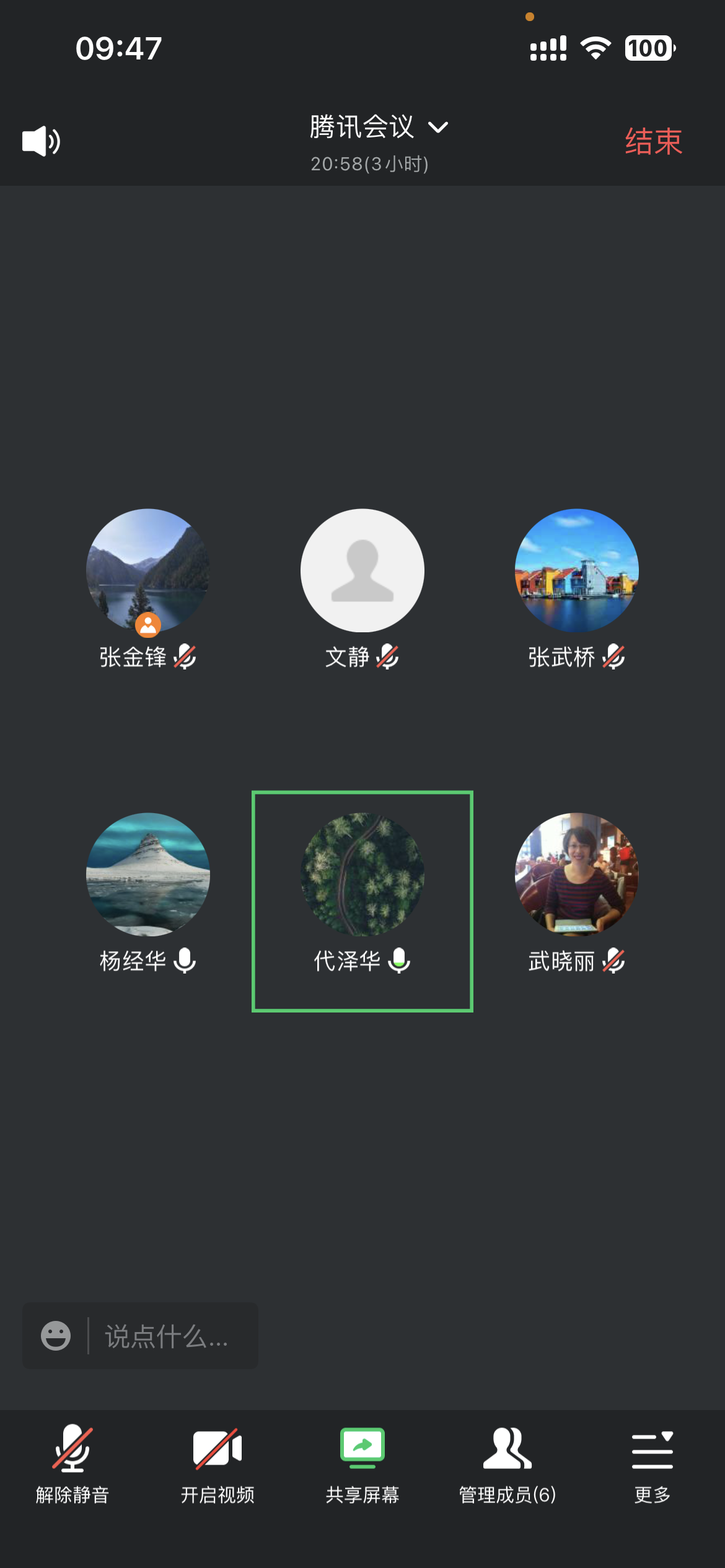
Task: Toggle the speaker audio icon
Action: [x=41, y=141]
